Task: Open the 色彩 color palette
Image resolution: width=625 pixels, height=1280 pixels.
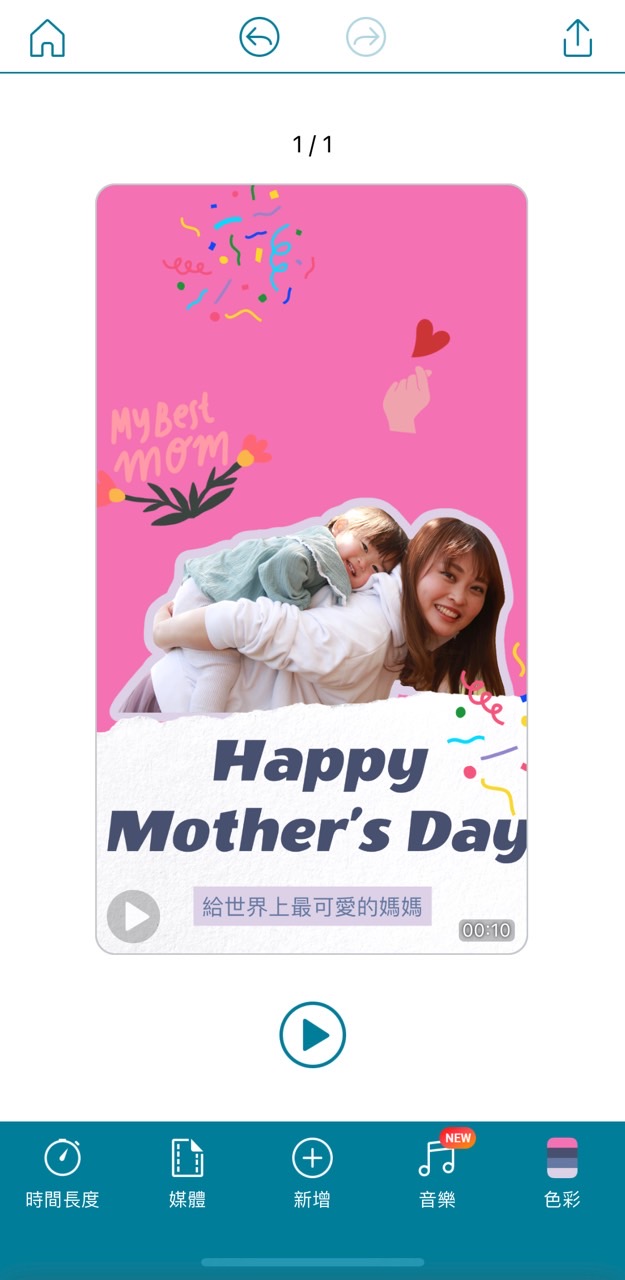Action: coord(562,1173)
